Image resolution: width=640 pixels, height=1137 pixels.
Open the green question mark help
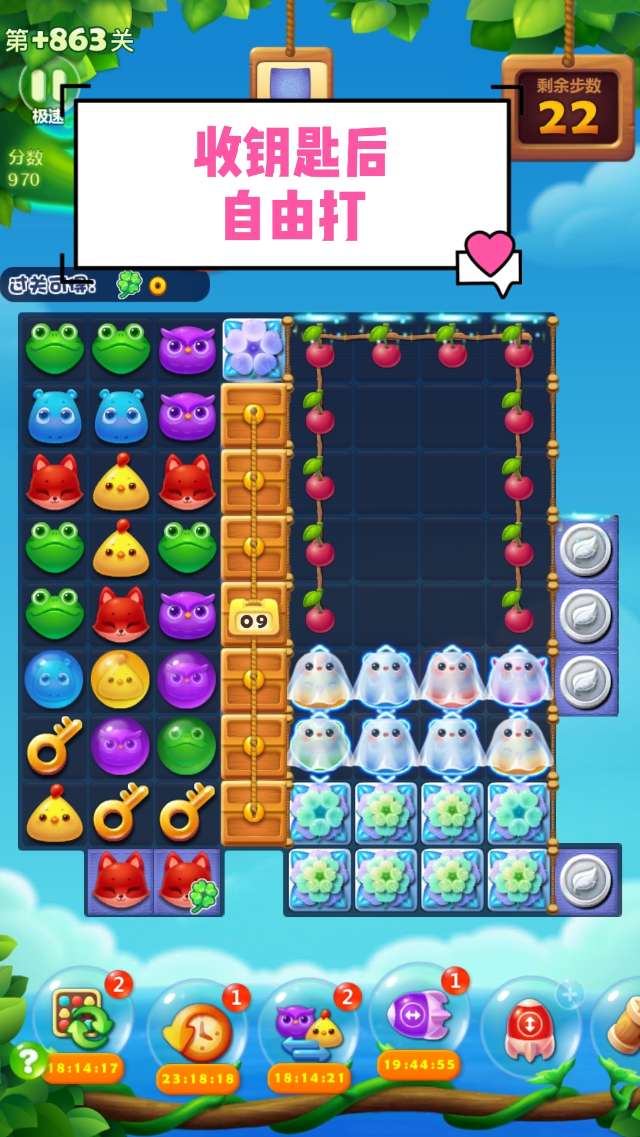click(x=27, y=1058)
